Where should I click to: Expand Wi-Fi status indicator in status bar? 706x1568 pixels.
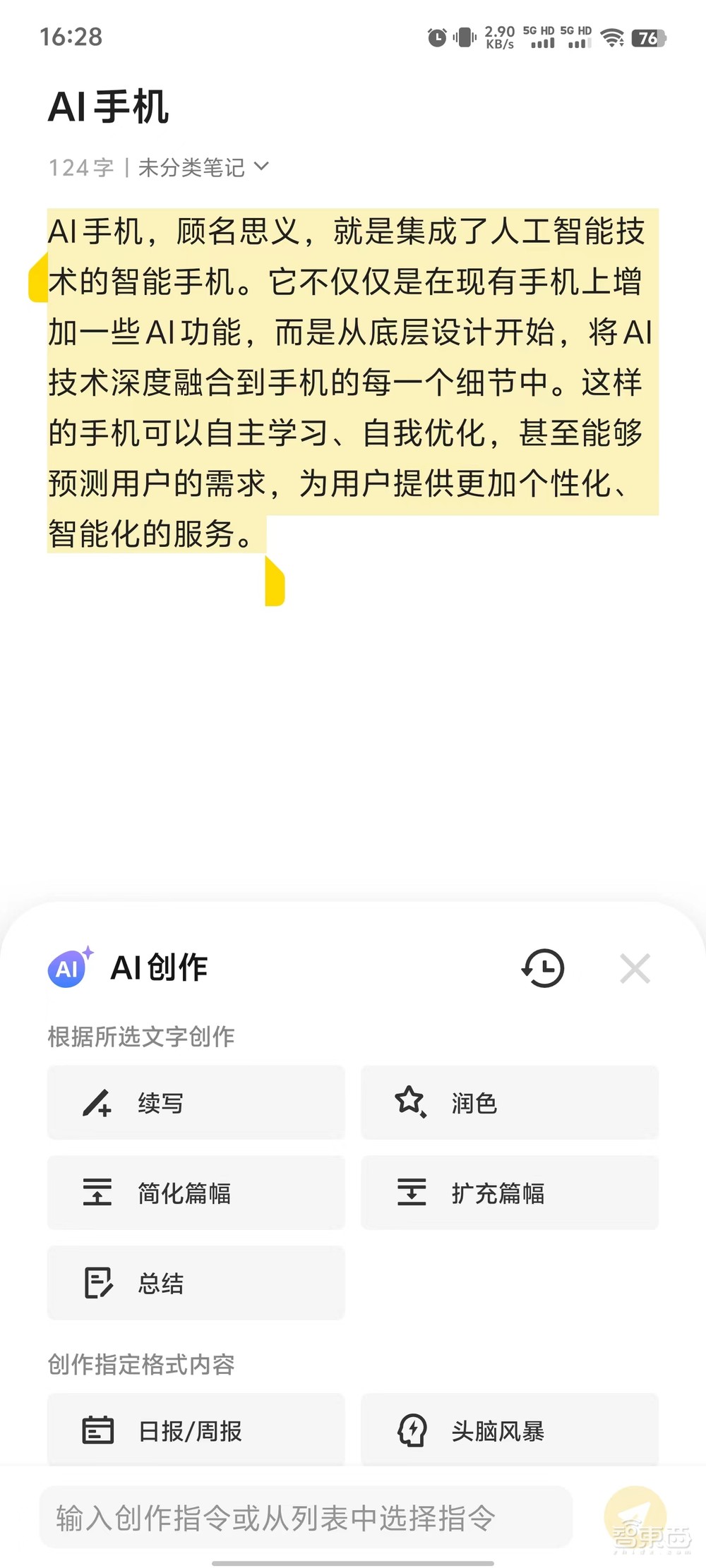tap(611, 39)
